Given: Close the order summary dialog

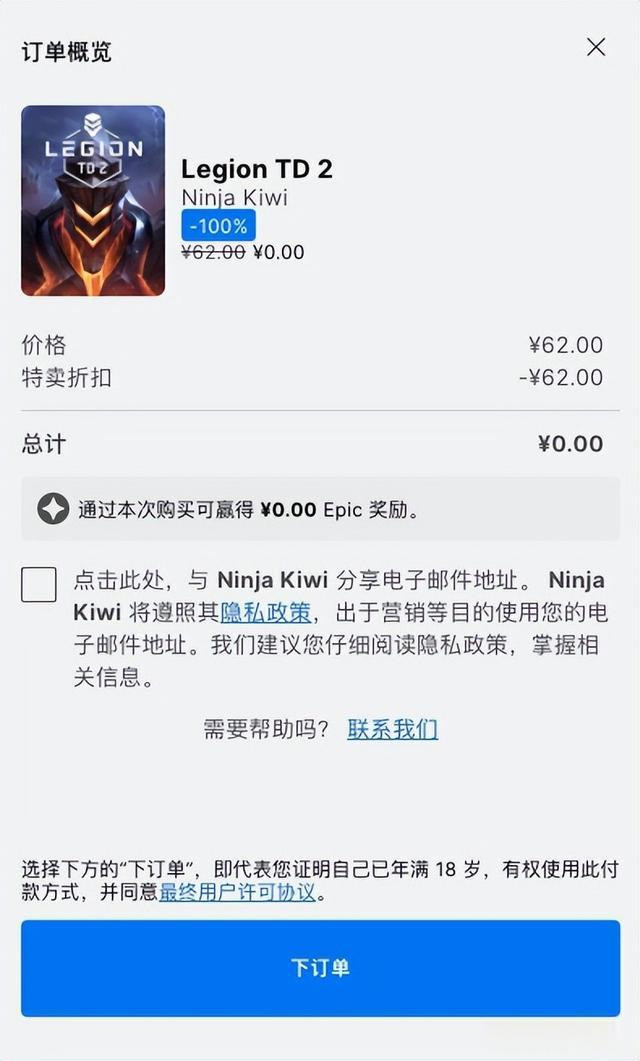Looking at the screenshot, I should point(596,47).
